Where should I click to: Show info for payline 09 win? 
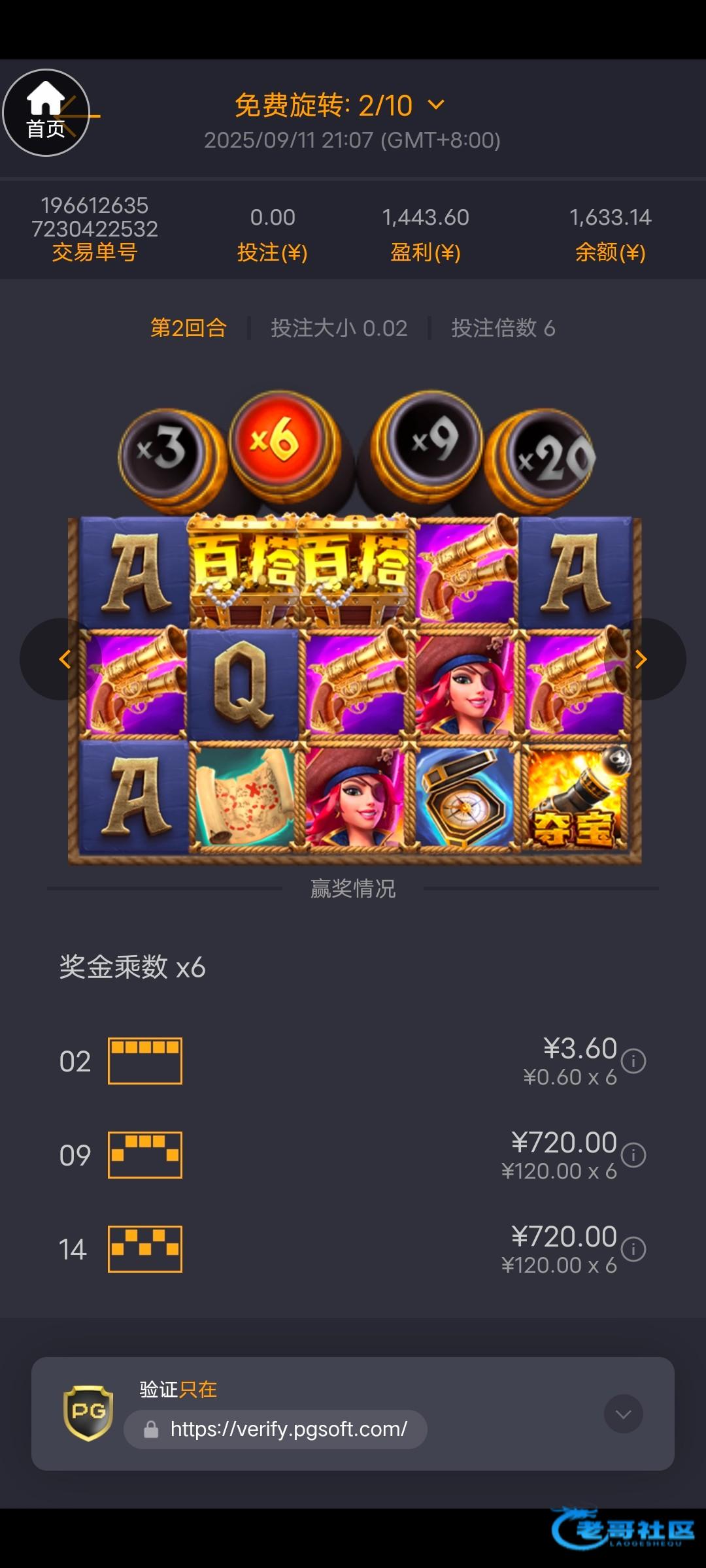click(x=633, y=1155)
